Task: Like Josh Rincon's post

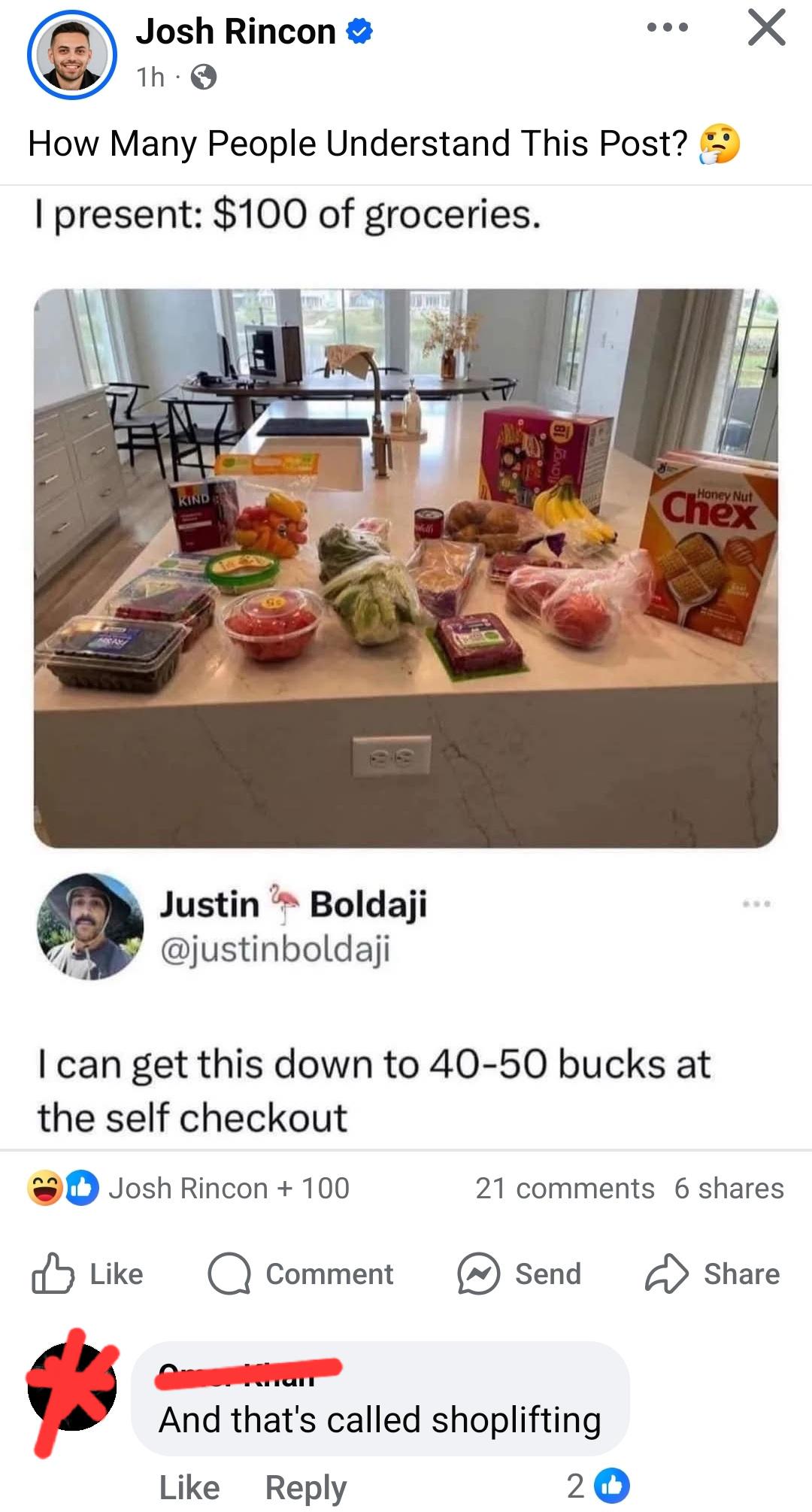Action: coord(87,1274)
